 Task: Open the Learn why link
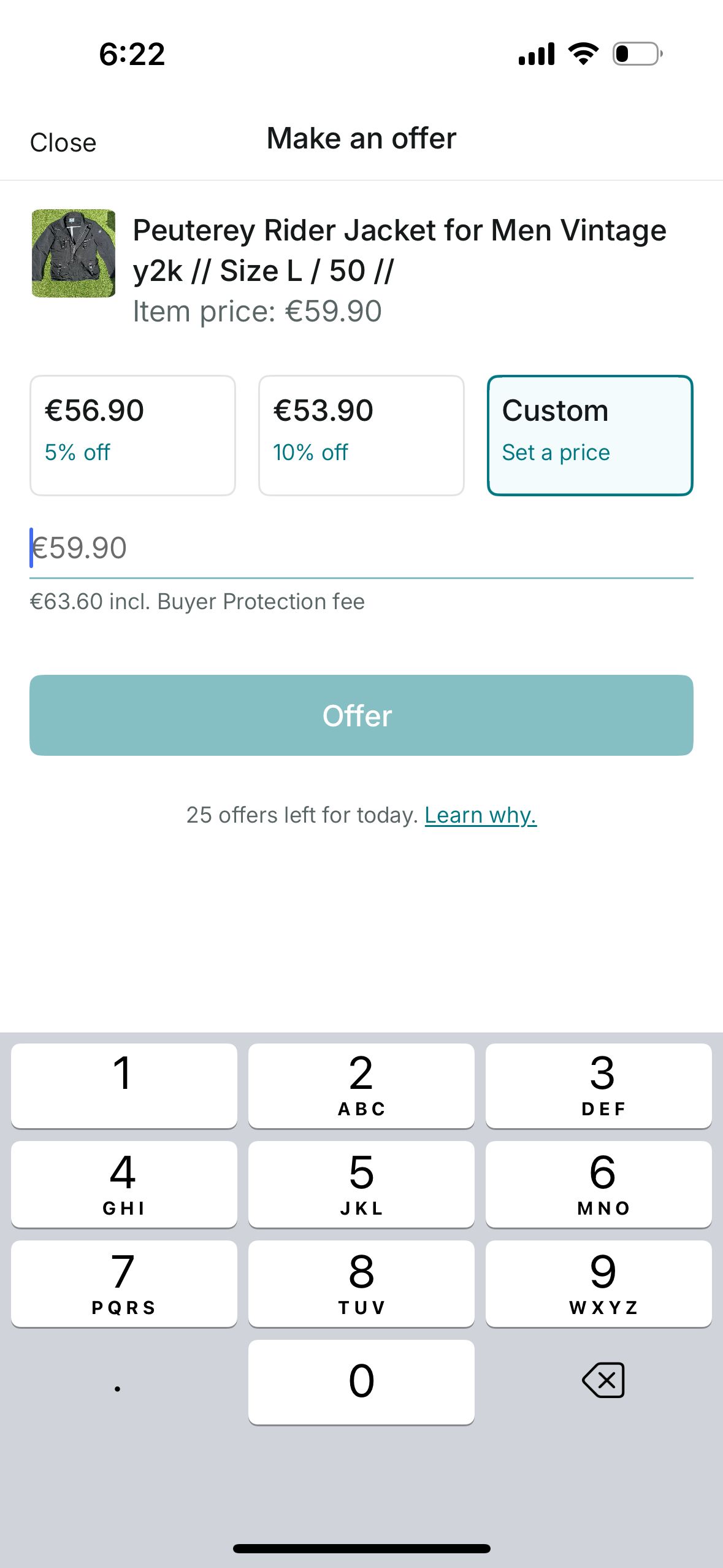click(480, 815)
